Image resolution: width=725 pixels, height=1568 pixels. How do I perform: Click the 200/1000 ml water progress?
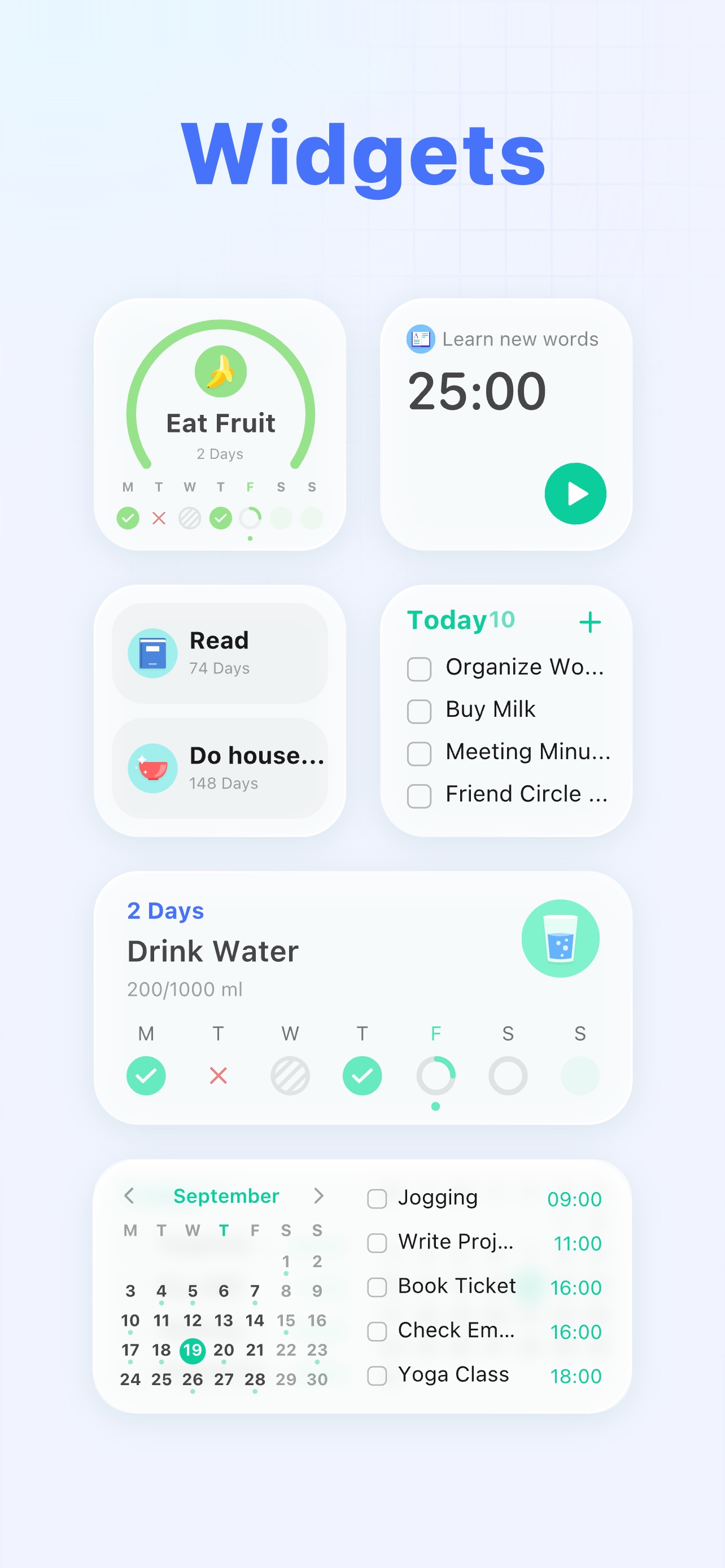point(184,989)
